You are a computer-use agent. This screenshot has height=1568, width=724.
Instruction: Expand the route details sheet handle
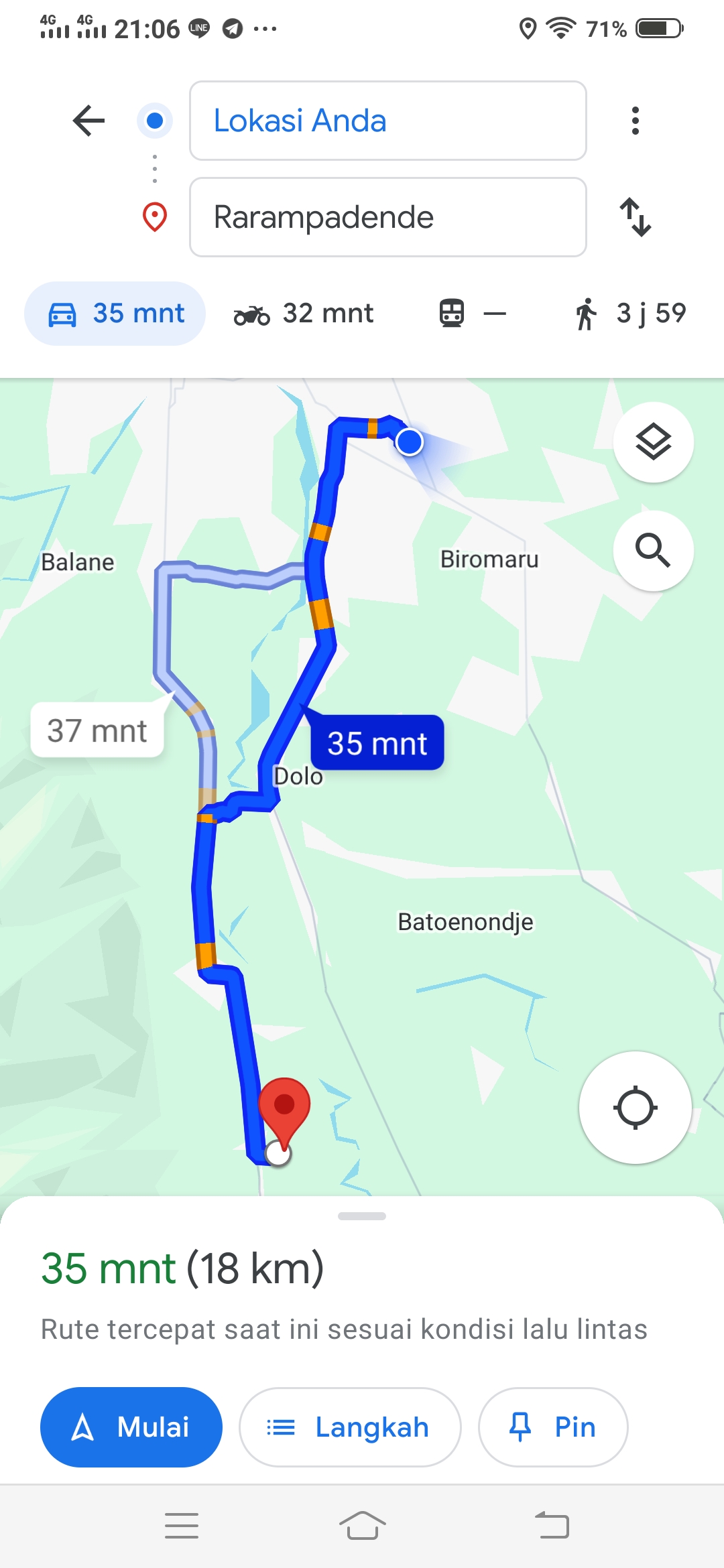pyautogui.click(x=362, y=1216)
